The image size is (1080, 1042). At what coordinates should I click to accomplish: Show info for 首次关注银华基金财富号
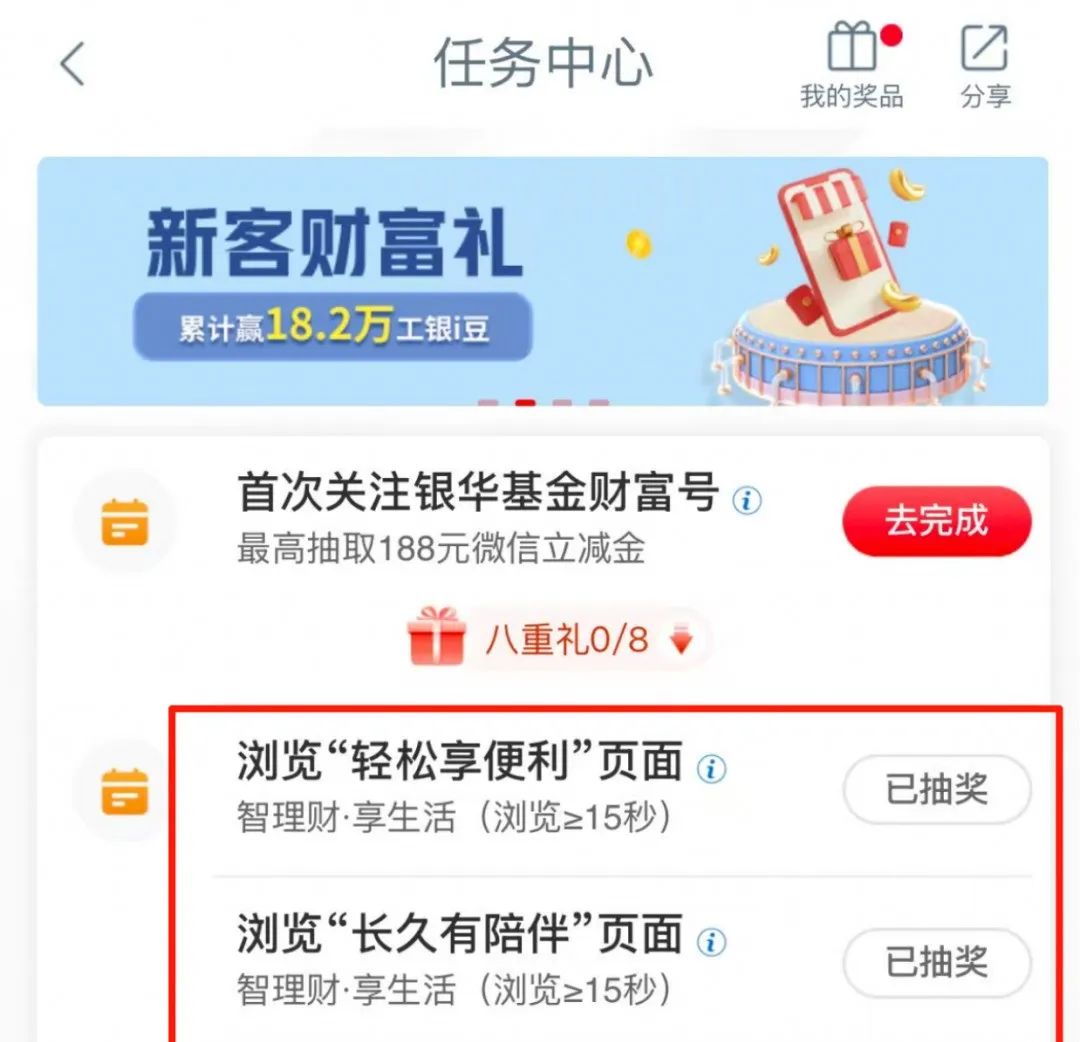[746, 499]
